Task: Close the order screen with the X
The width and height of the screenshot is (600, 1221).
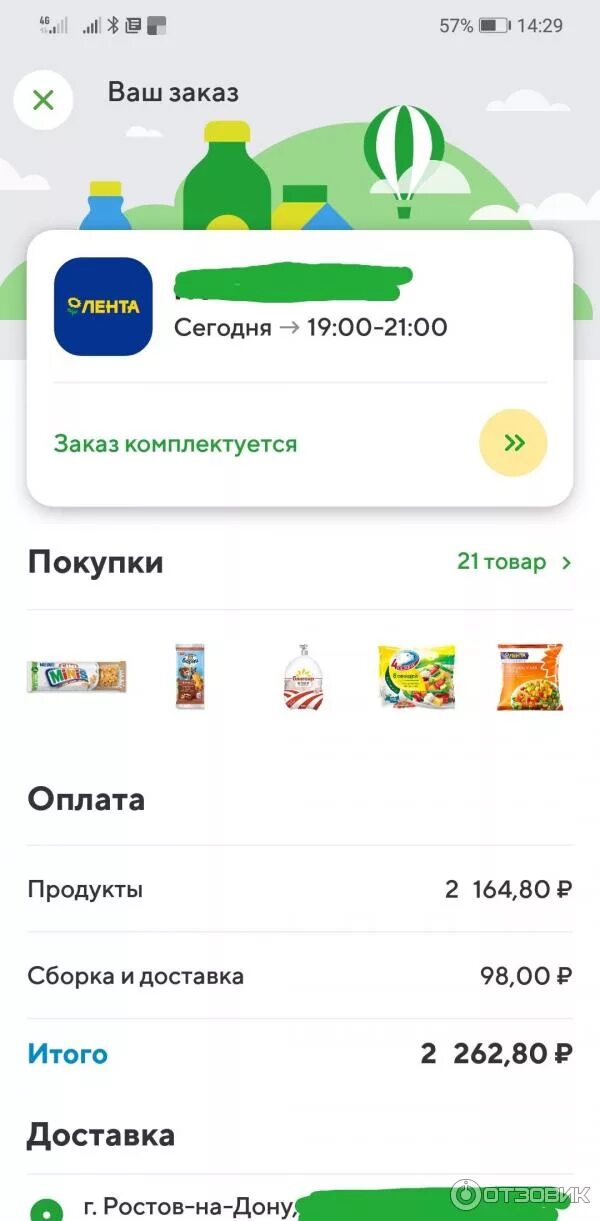Action: pyautogui.click(x=43, y=100)
